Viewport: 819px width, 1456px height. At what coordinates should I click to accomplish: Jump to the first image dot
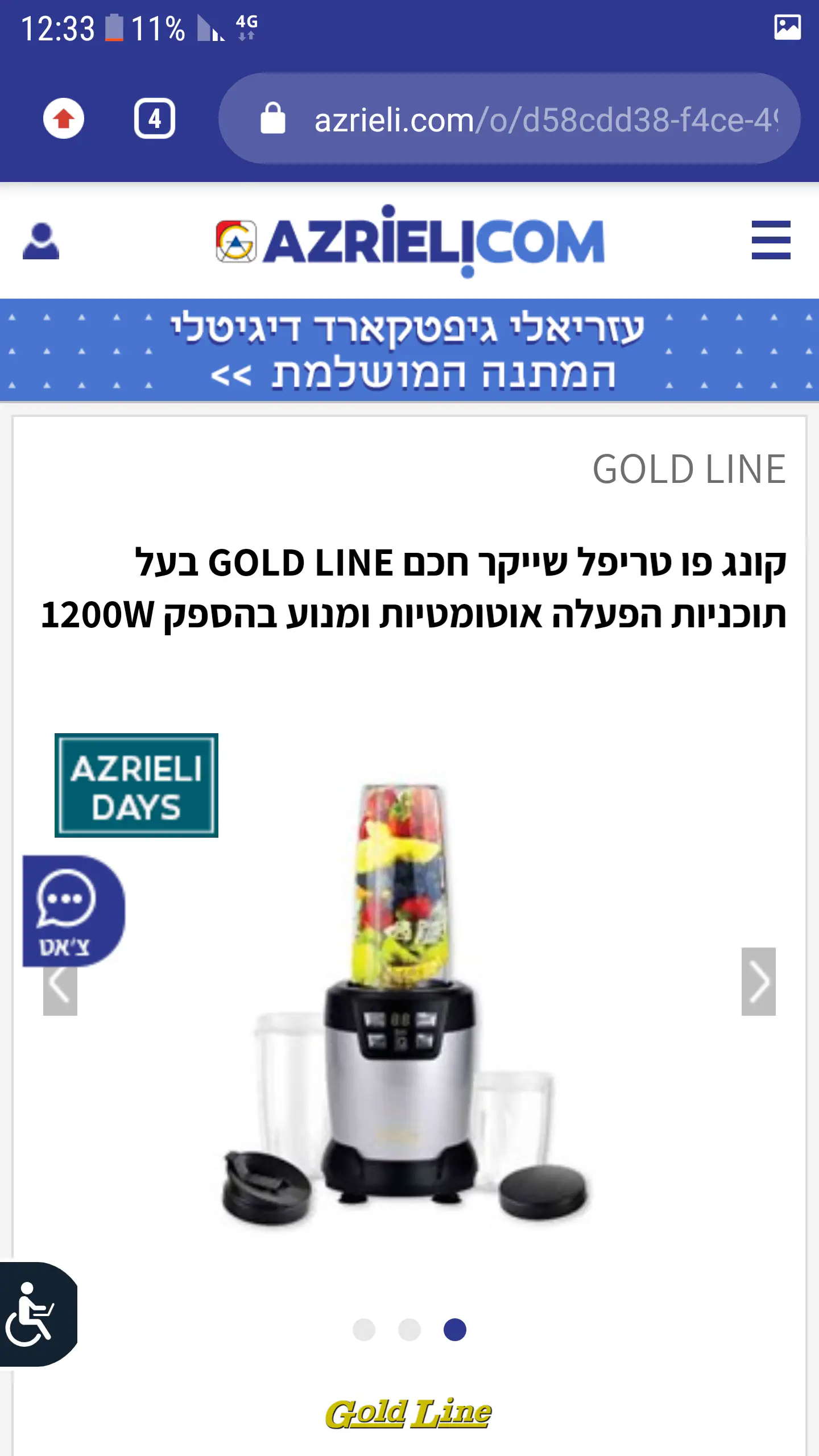click(364, 1330)
